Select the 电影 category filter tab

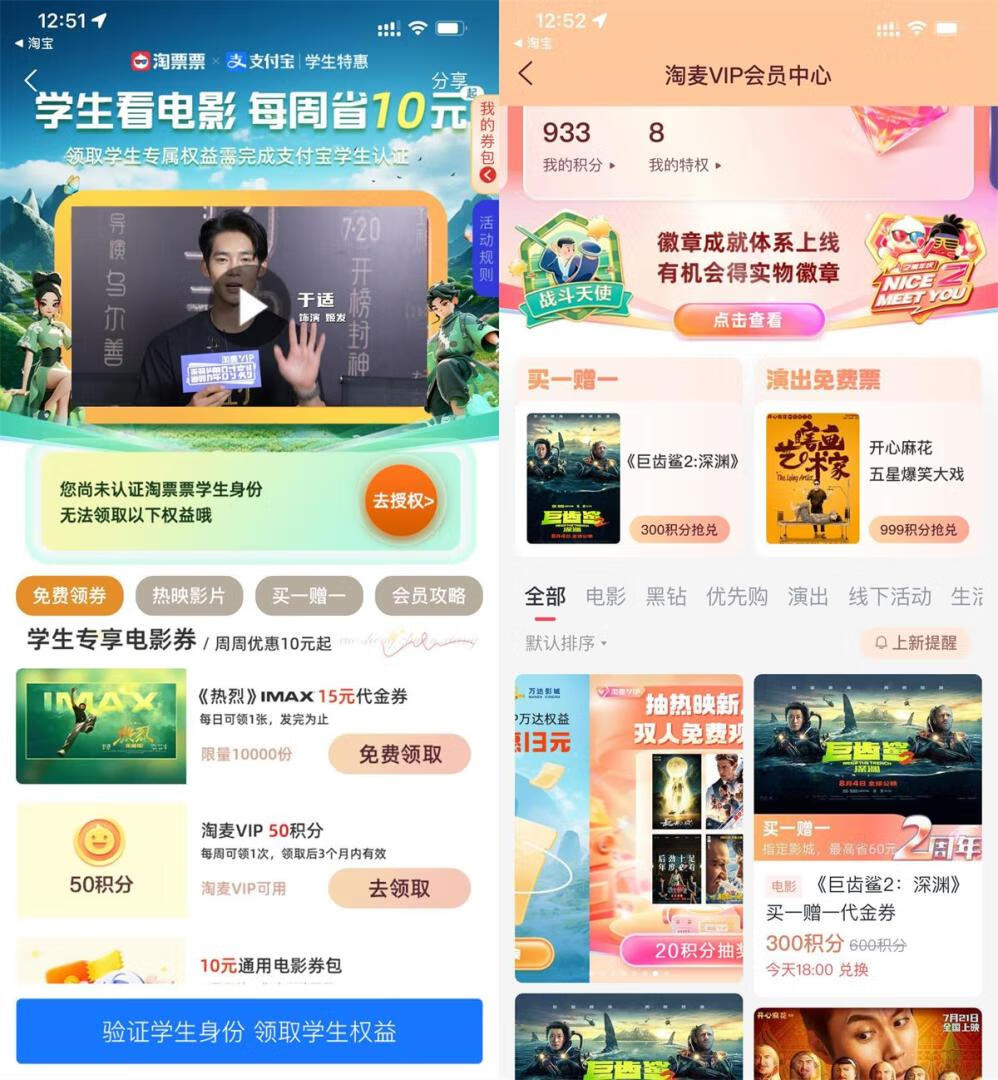604,595
